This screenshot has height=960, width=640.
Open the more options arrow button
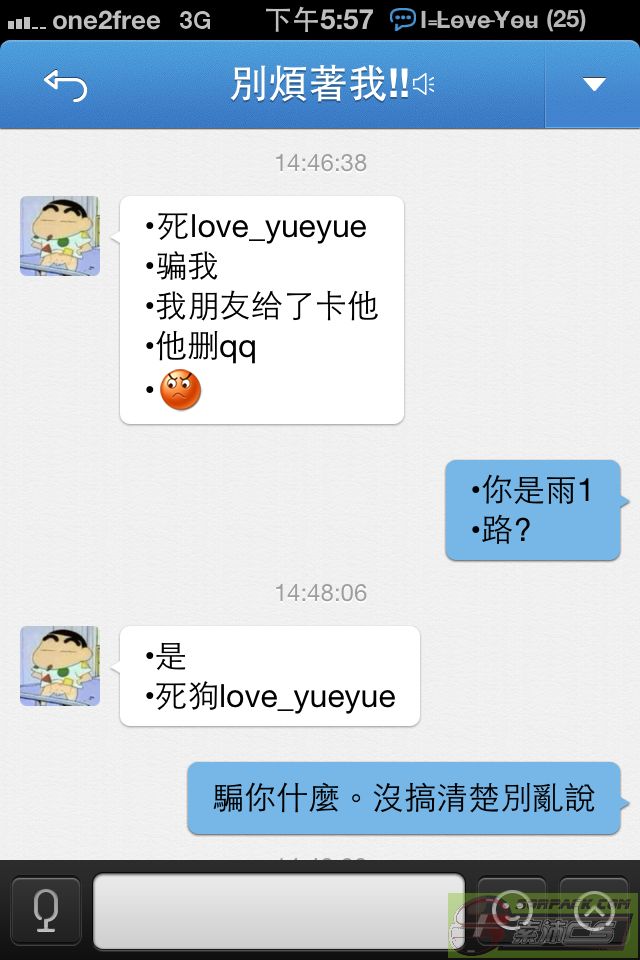[x=593, y=909]
